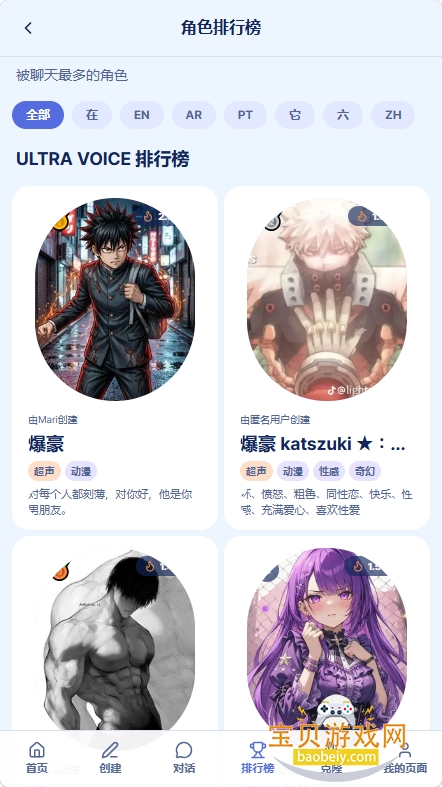Viewport: 442px width, 787px height.
Task: Switch to the 排行榜 ranking tab
Action: tap(258, 758)
